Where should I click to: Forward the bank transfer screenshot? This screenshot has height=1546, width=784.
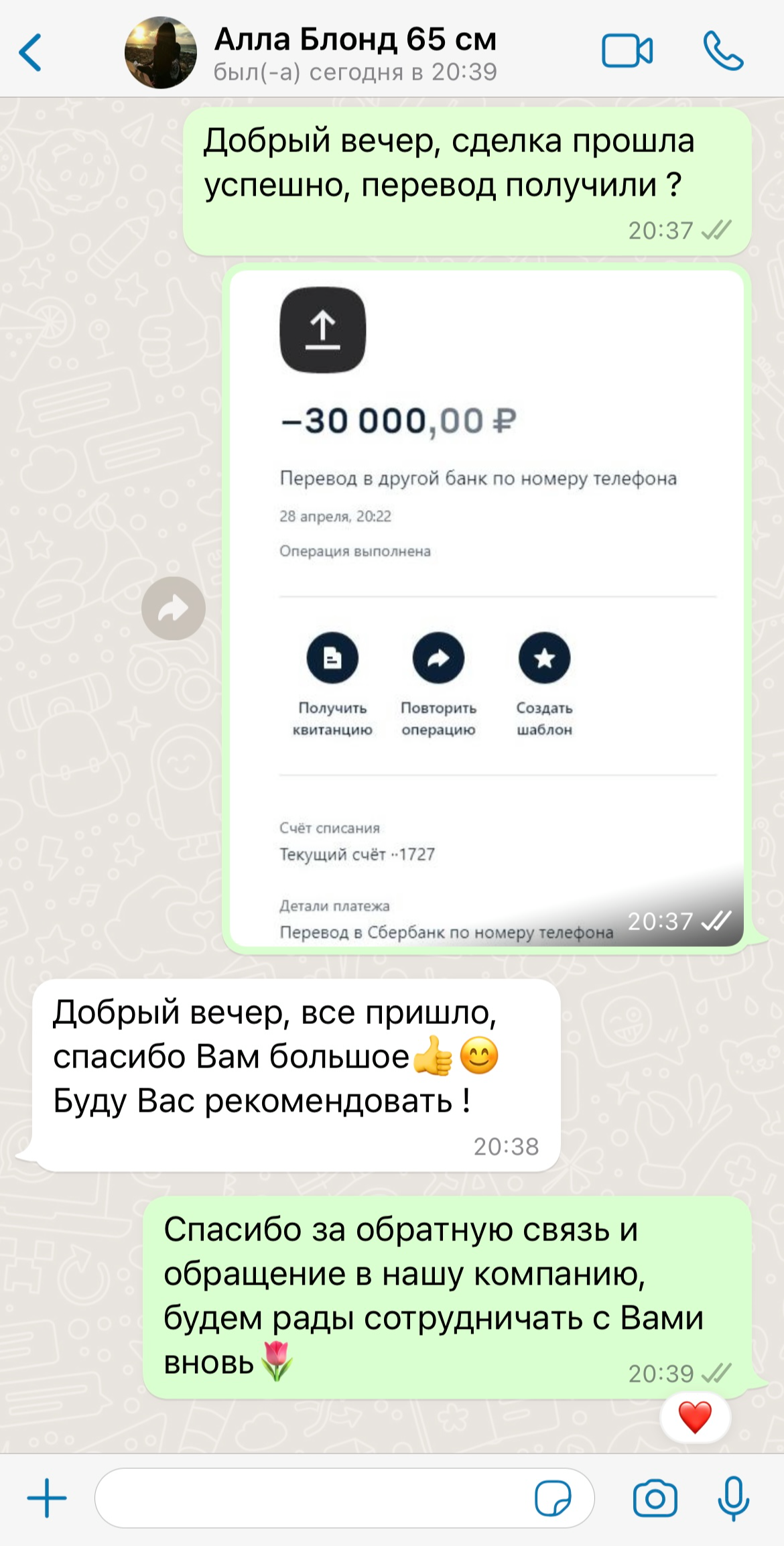pyautogui.click(x=174, y=608)
